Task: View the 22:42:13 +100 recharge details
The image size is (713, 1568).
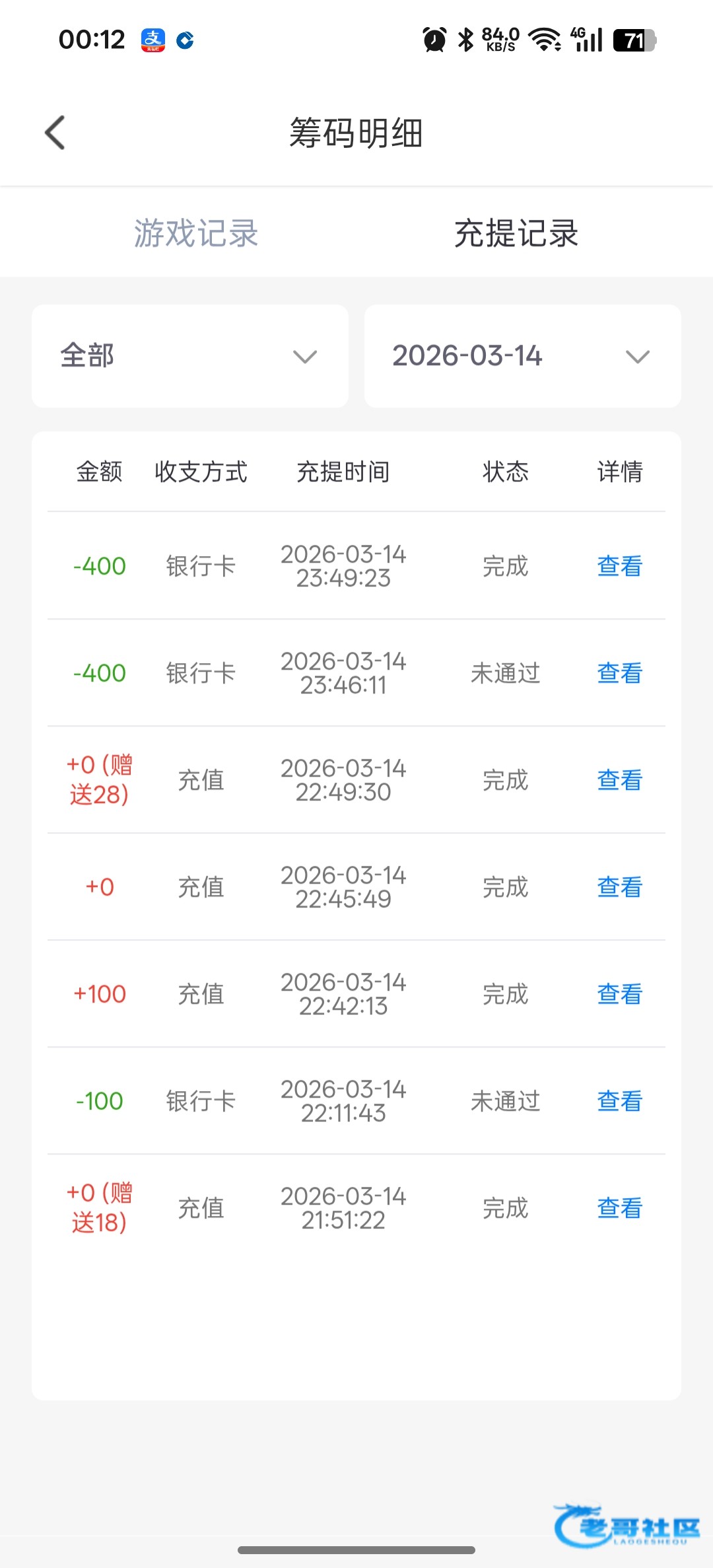Action: [619, 994]
